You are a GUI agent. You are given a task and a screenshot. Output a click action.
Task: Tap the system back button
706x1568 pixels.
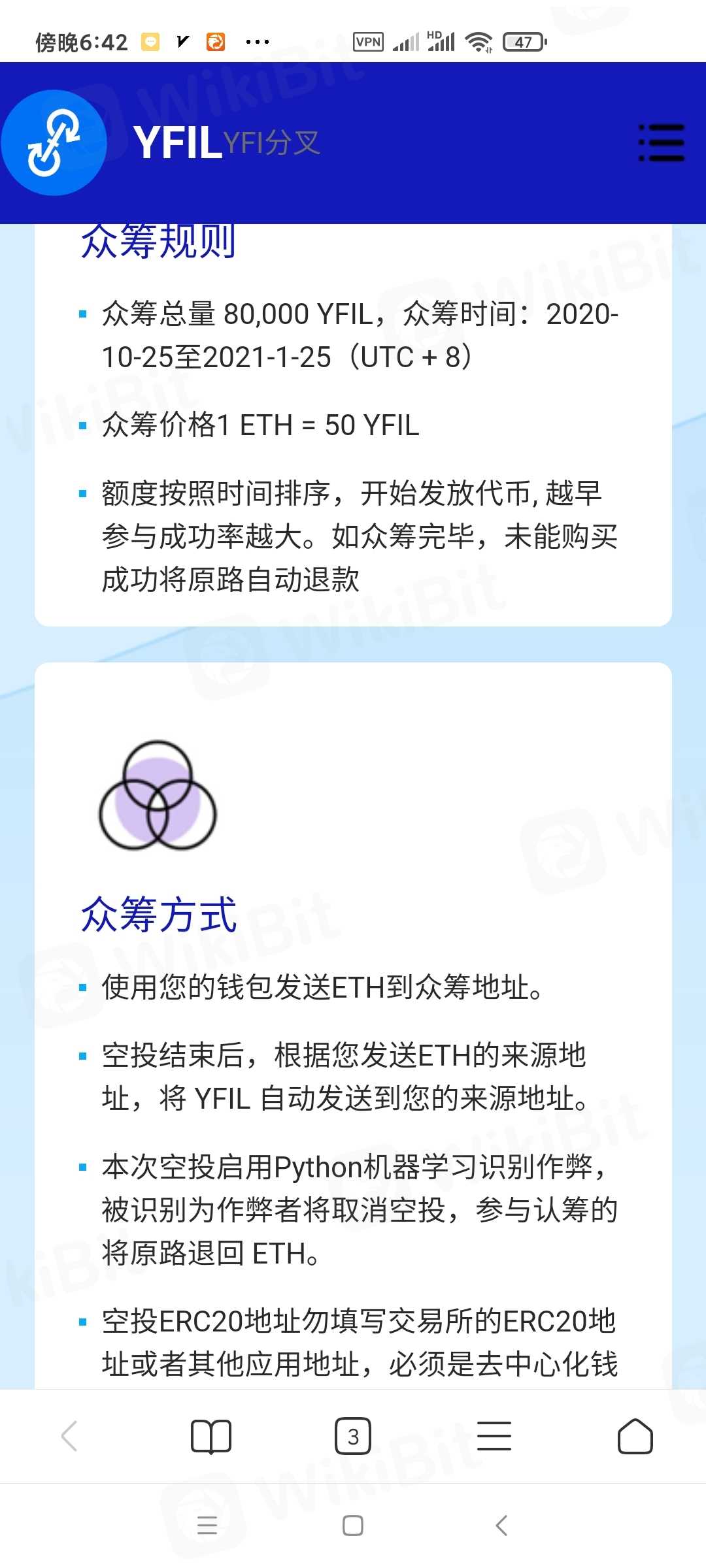[x=501, y=1526]
